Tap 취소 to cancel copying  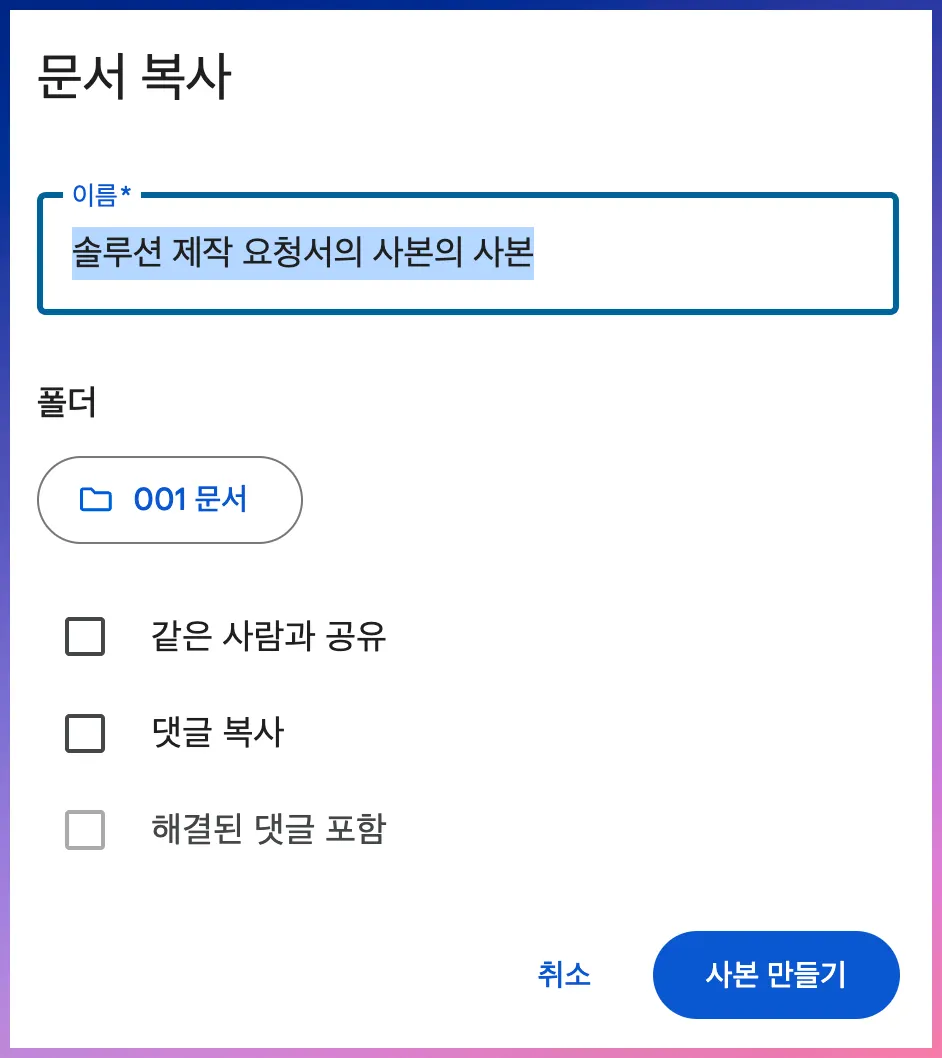pos(564,975)
